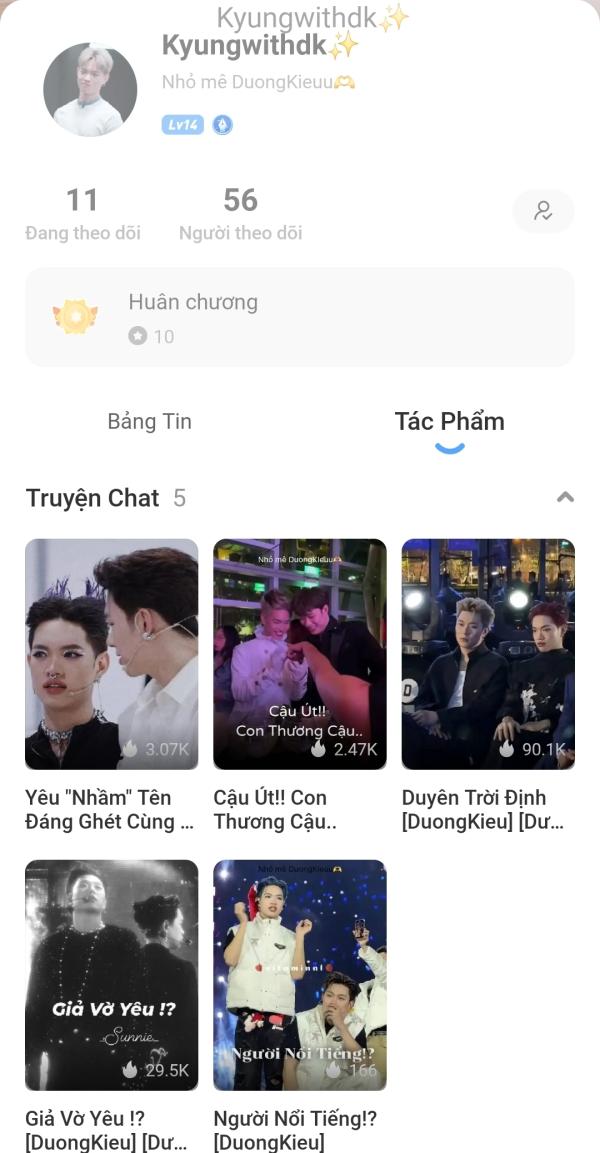The image size is (600, 1153).
Task: Open story Yêu "Nhầm" Tên Đáng Ghét
Action: point(111,654)
